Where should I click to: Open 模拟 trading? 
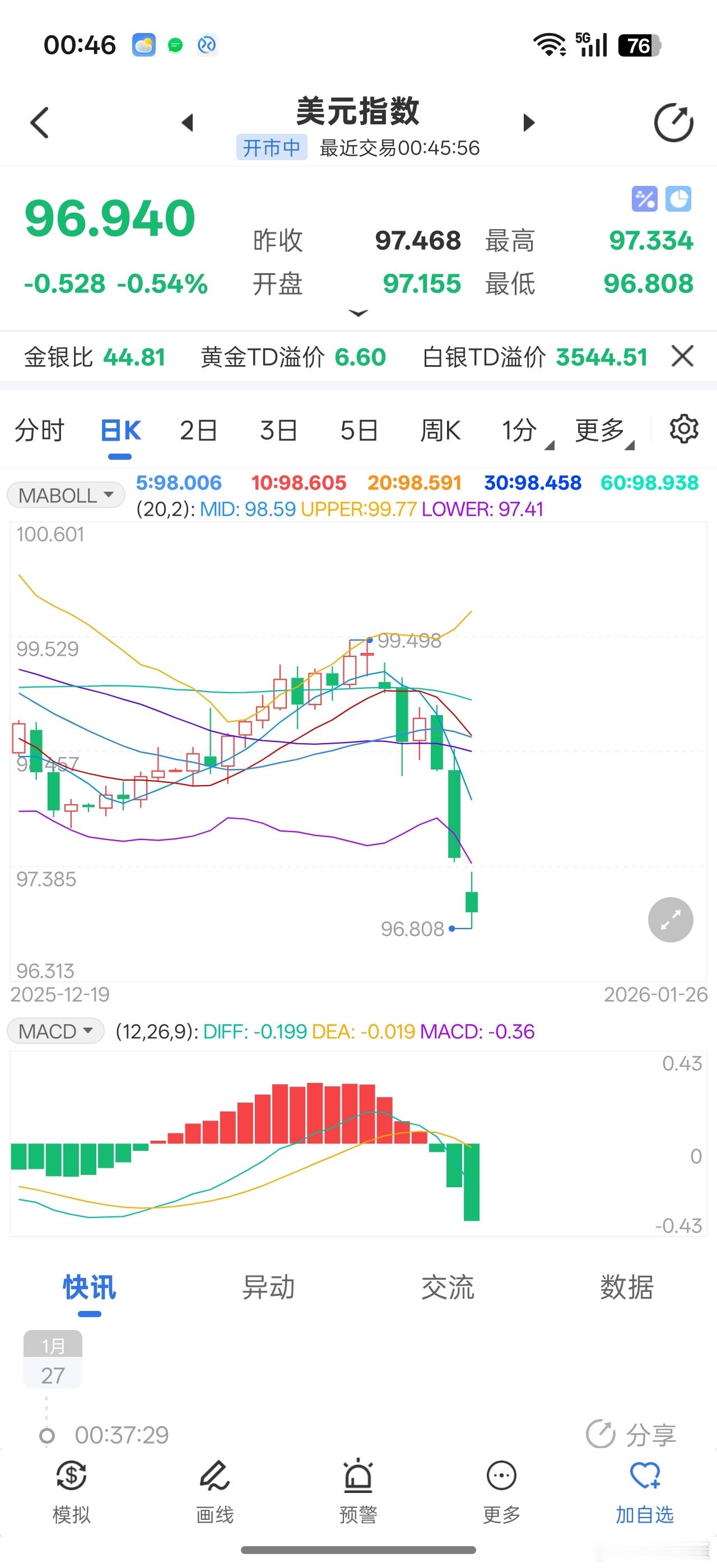pos(71,1489)
